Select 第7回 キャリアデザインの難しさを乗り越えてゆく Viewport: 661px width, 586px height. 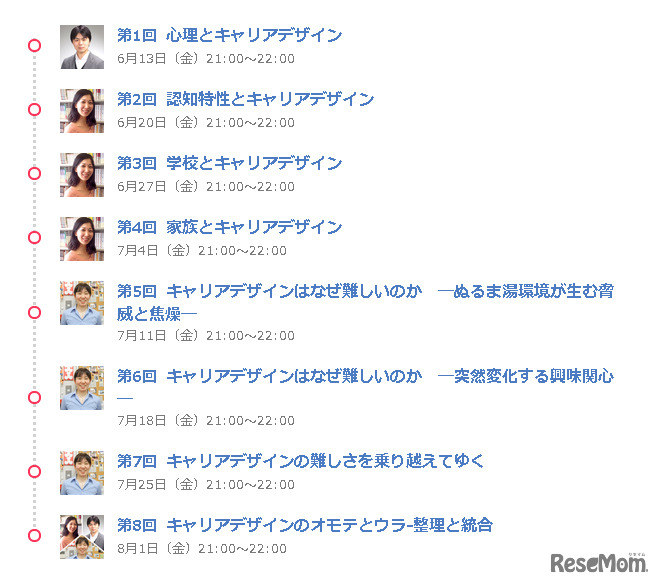click(300, 461)
